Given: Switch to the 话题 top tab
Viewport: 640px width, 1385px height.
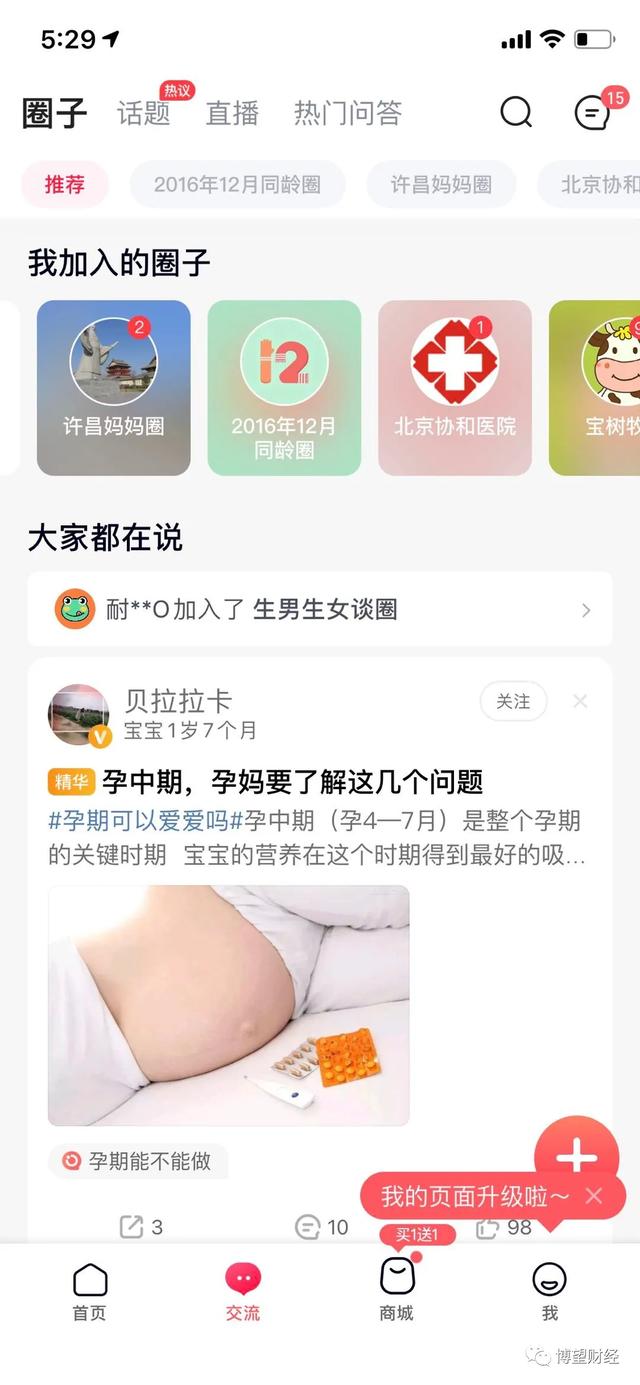Looking at the screenshot, I should pos(144,113).
